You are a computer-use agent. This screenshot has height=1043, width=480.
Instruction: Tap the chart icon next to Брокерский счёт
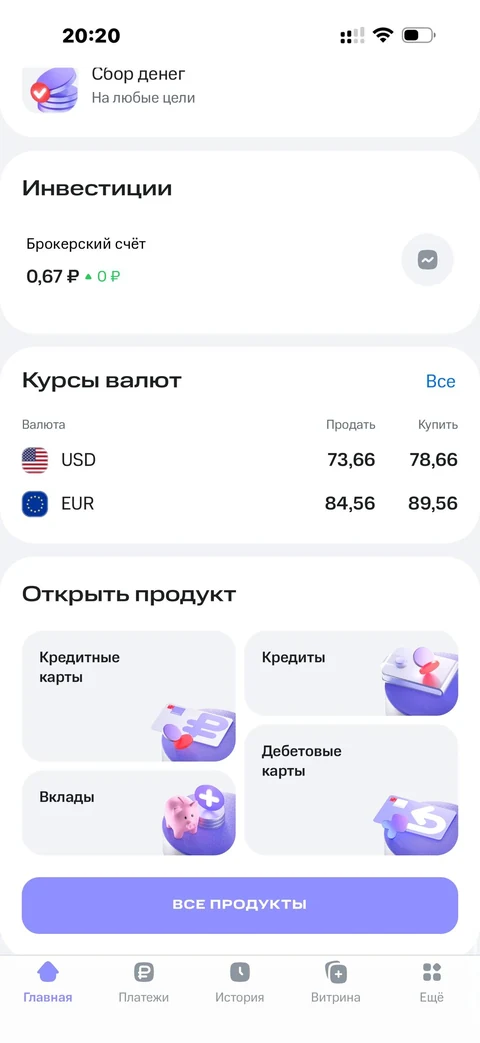pos(427,260)
